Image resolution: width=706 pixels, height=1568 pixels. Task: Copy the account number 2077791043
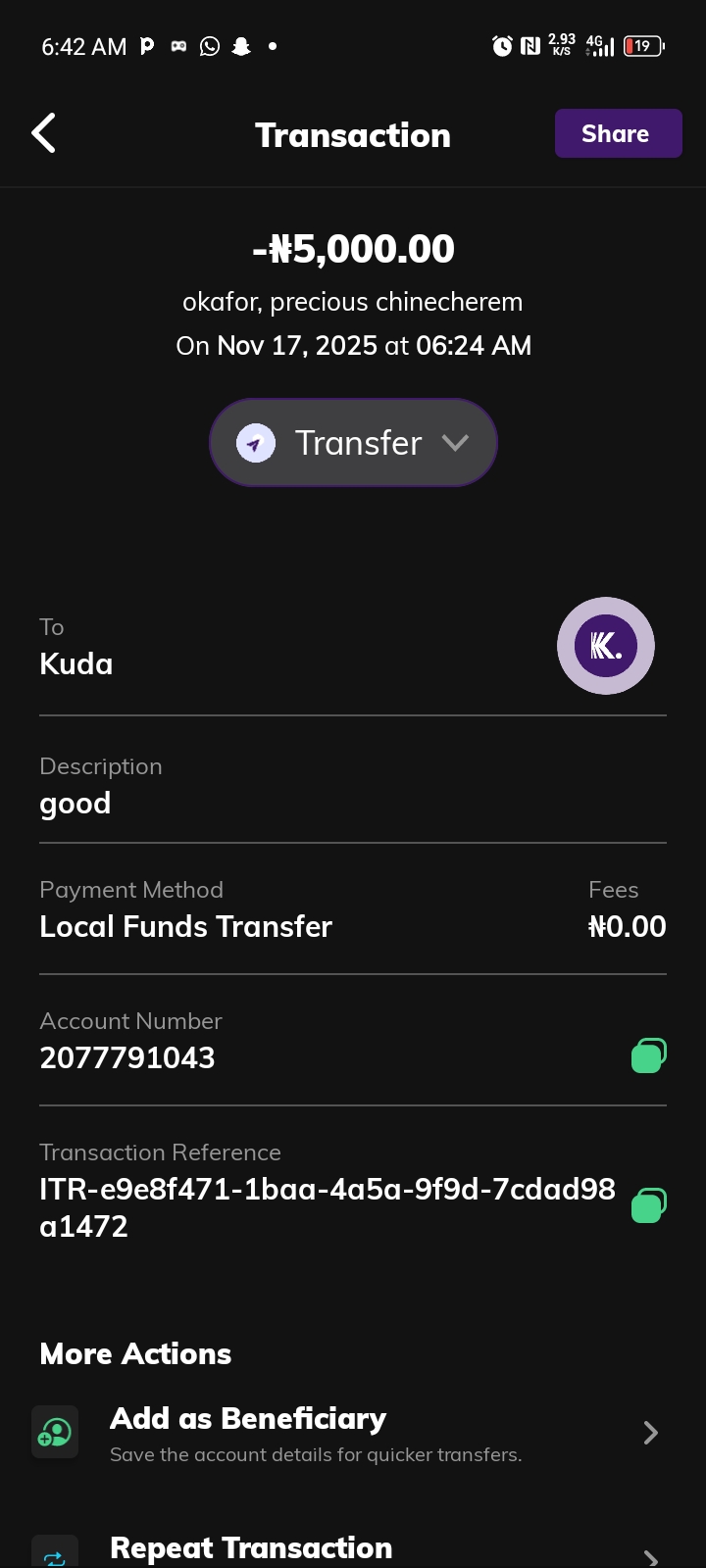648,1056
